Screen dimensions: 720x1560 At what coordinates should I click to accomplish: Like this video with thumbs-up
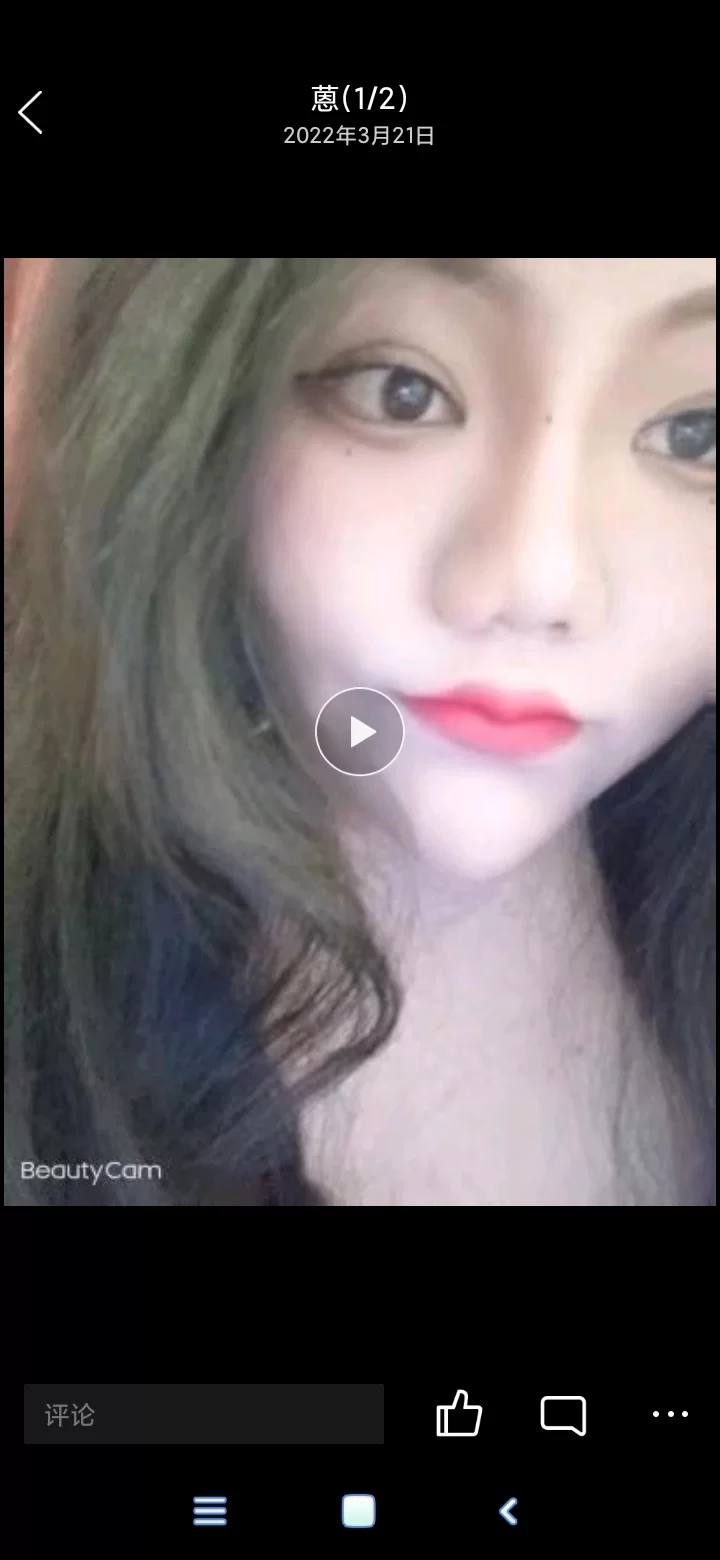coord(459,1414)
